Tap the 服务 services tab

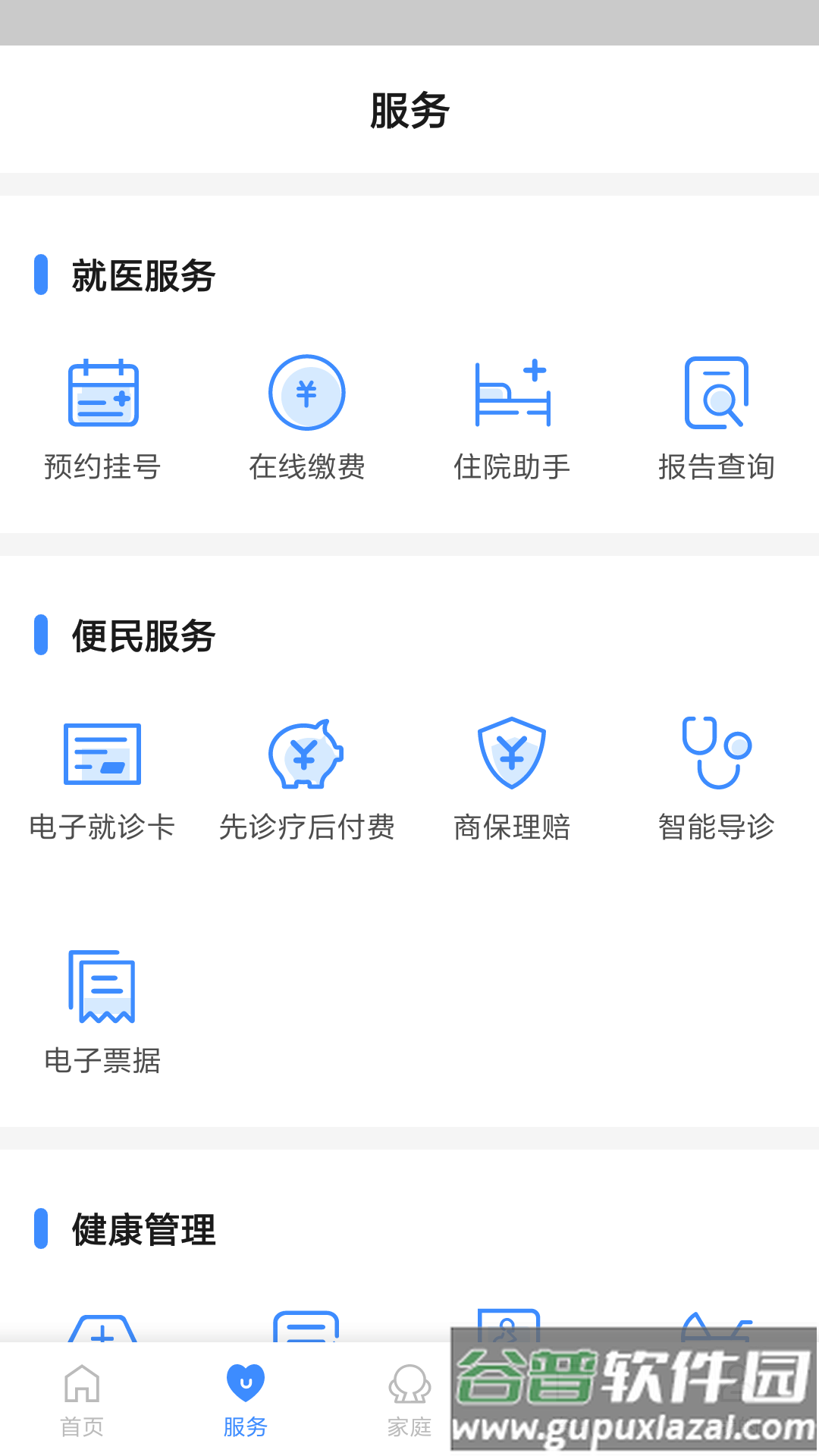coord(246,1400)
